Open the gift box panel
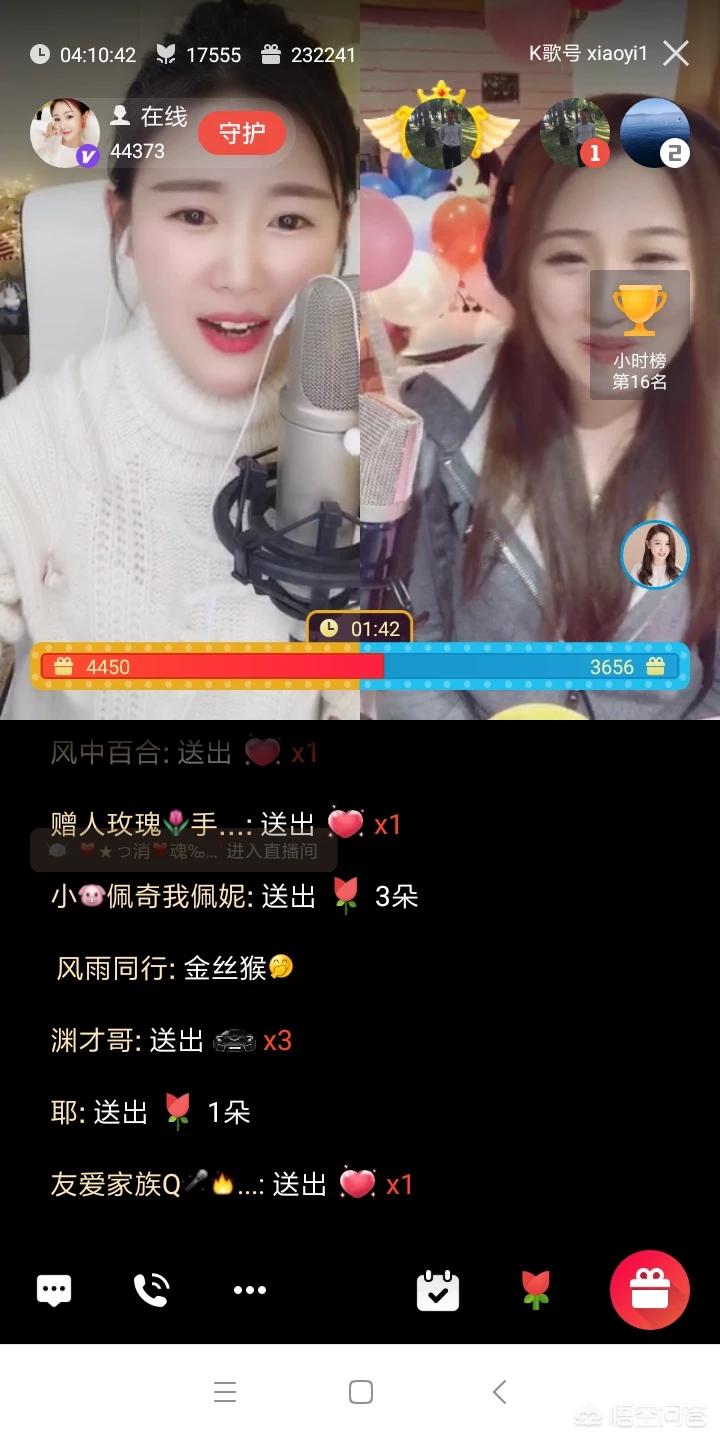The image size is (720, 1440). click(649, 1289)
